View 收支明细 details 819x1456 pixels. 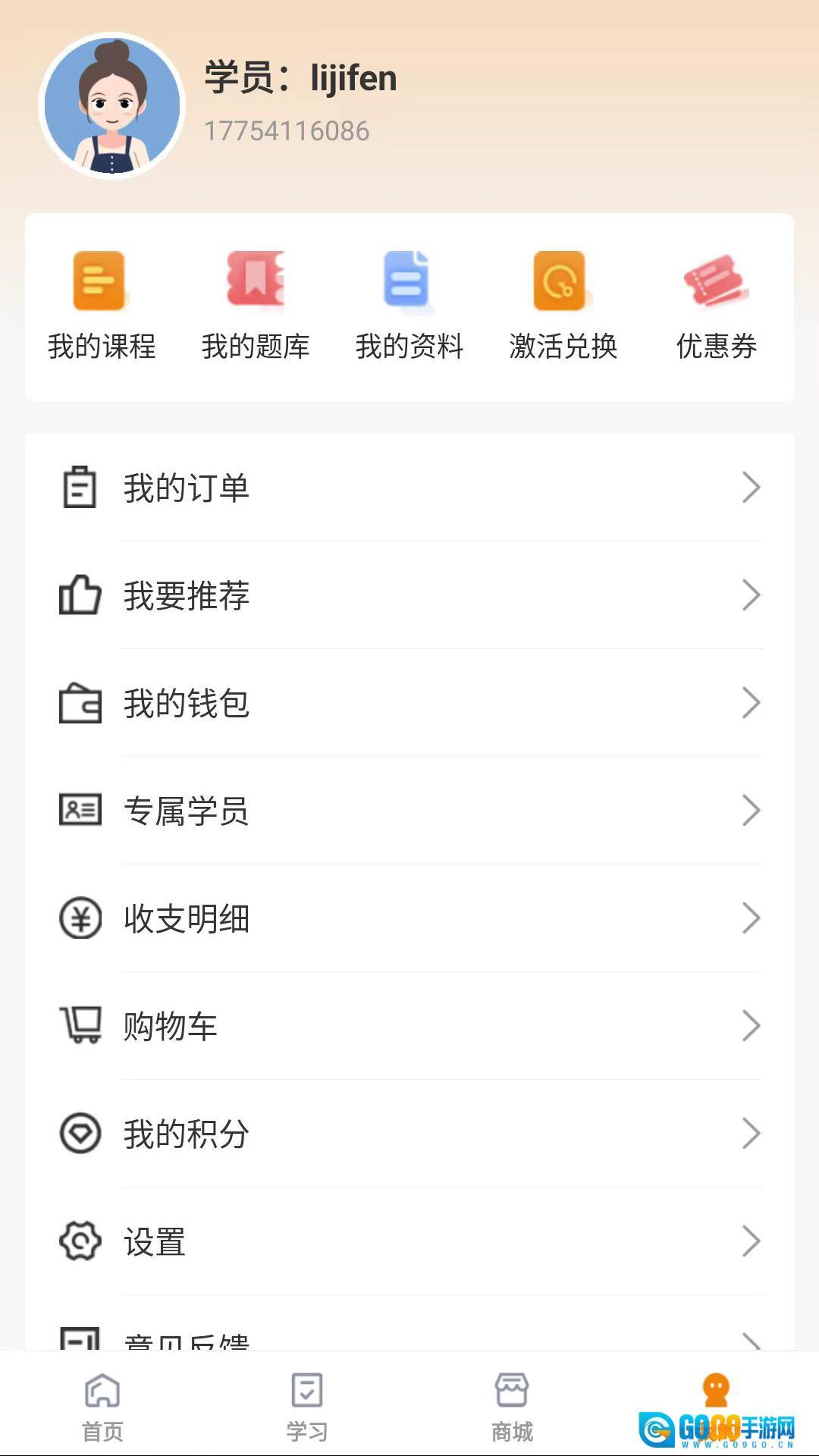tap(409, 918)
